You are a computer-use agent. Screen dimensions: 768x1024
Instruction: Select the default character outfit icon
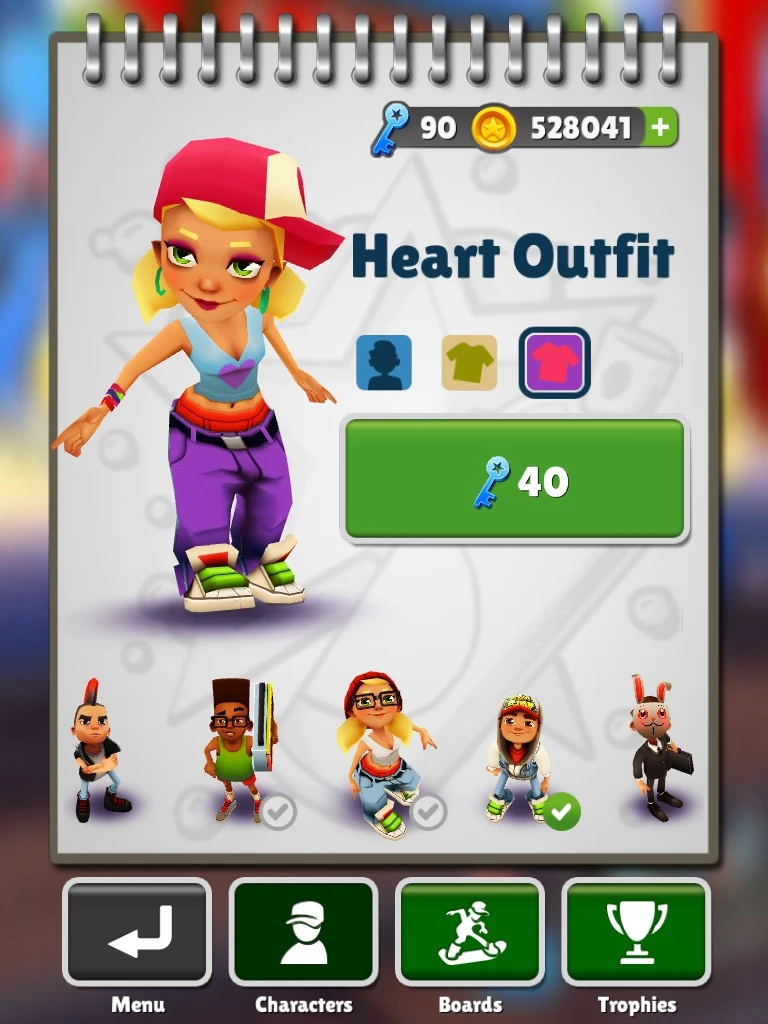tap(384, 362)
